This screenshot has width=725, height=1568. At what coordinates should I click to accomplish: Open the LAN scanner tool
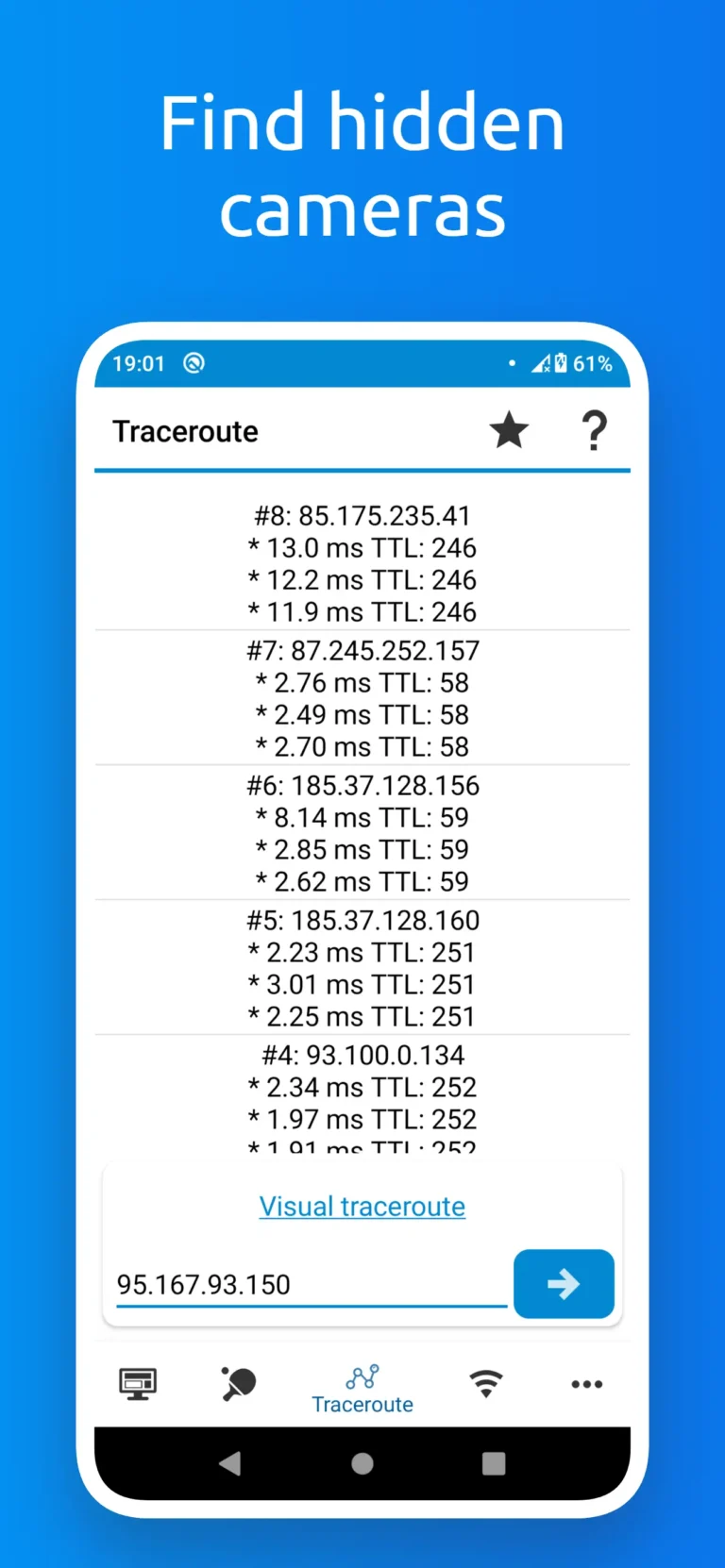(137, 1383)
